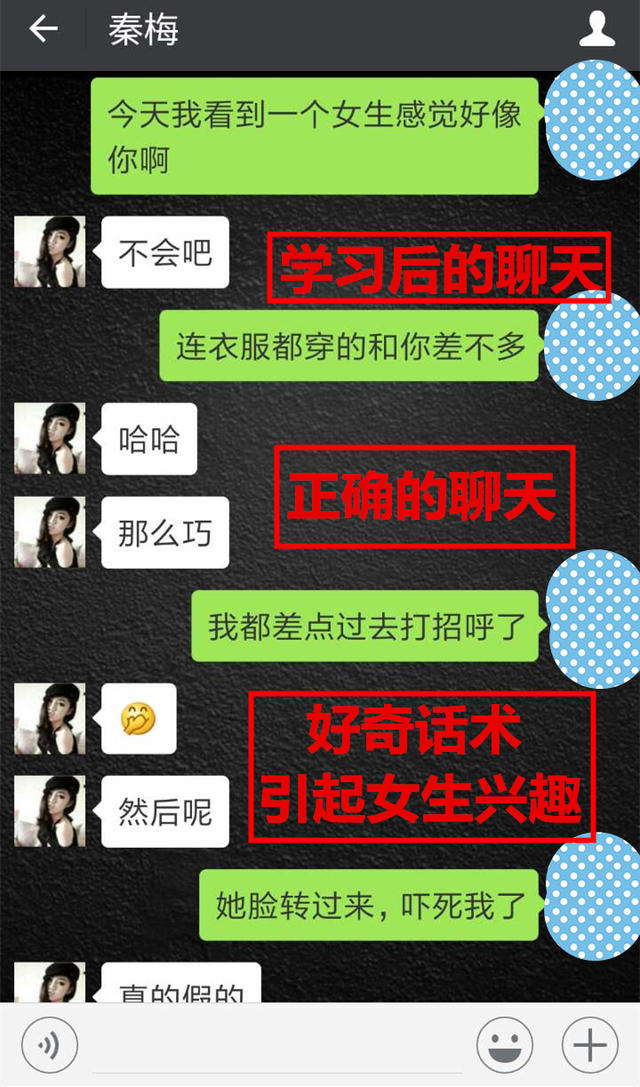Tap the message text field
This screenshot has width=640, height=1087.
click(x=276, y=1045)
